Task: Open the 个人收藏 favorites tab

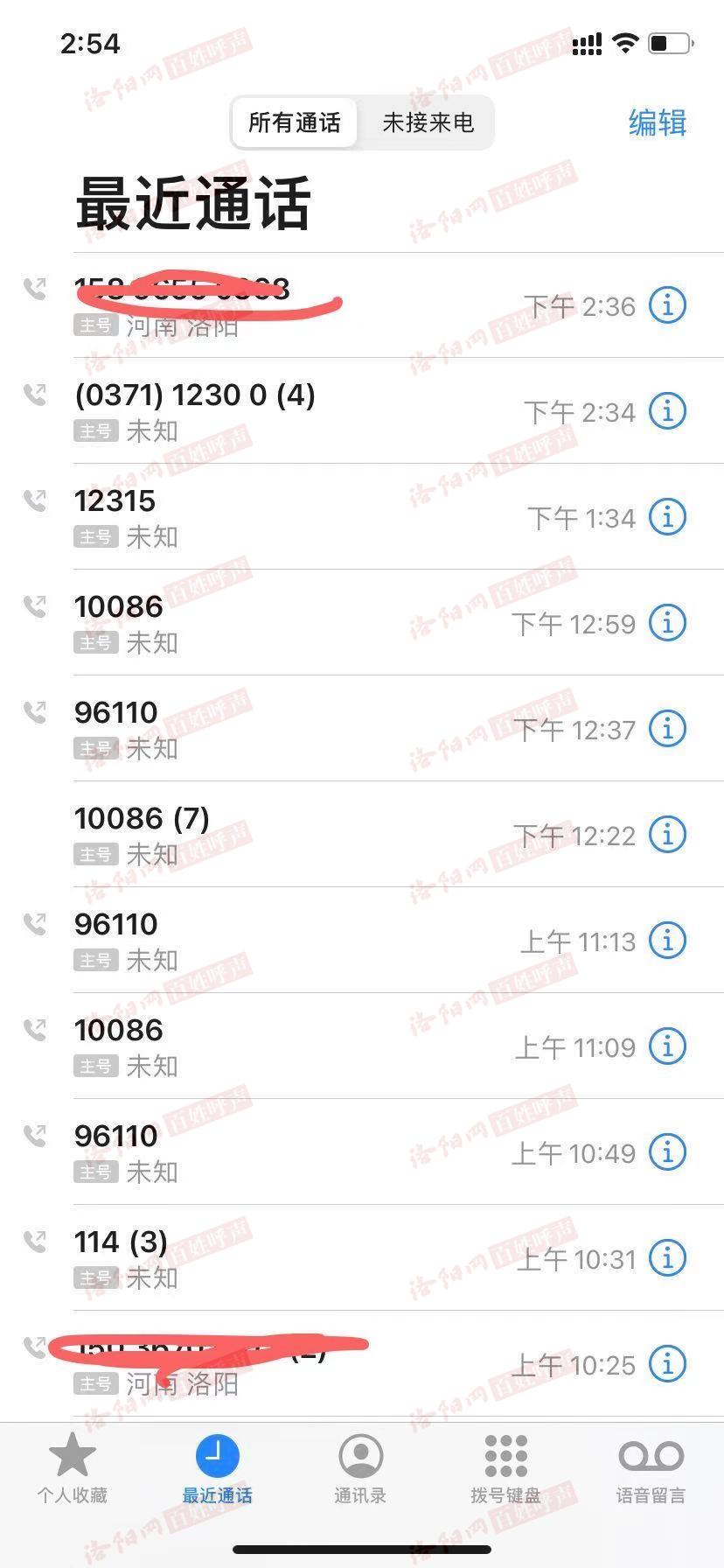Action: [72, 1467]
